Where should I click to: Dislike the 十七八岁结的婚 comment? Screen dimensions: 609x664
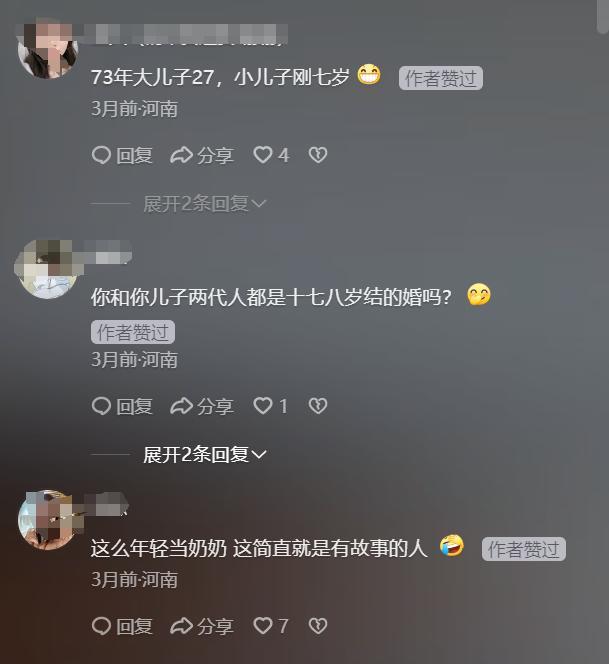tap(318, 406)
